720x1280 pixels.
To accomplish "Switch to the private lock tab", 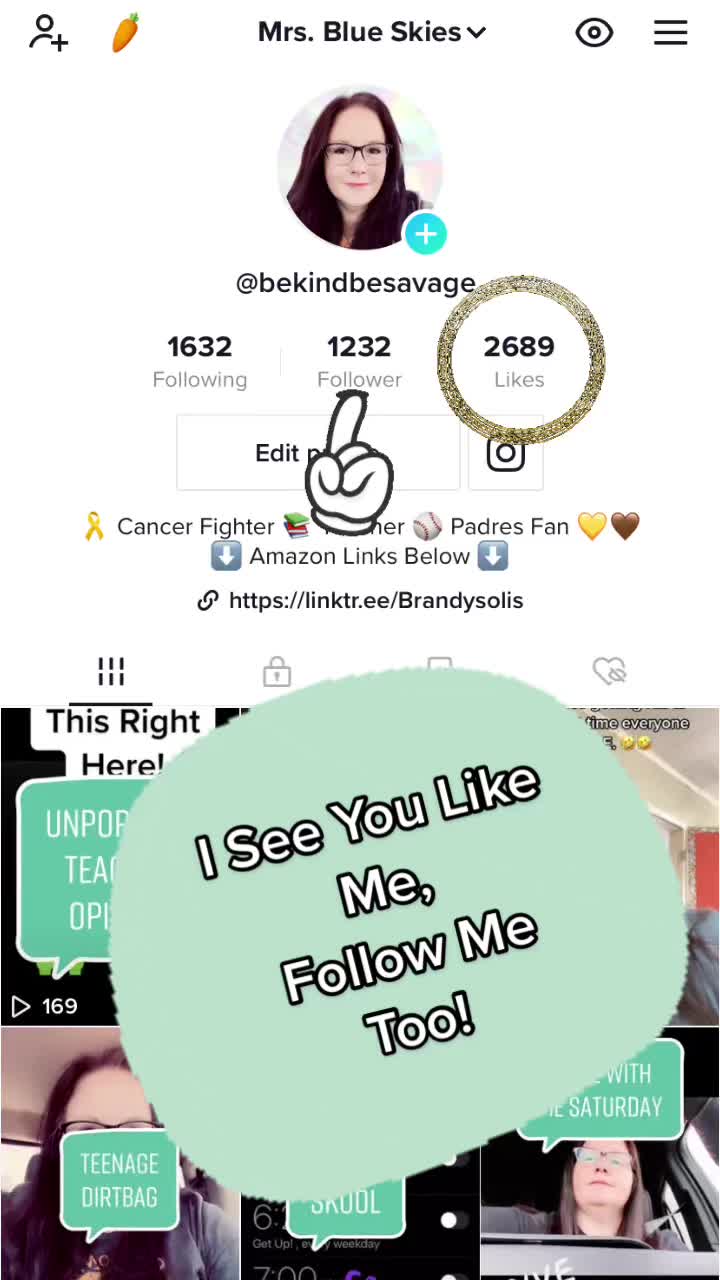I will point(277,672).
